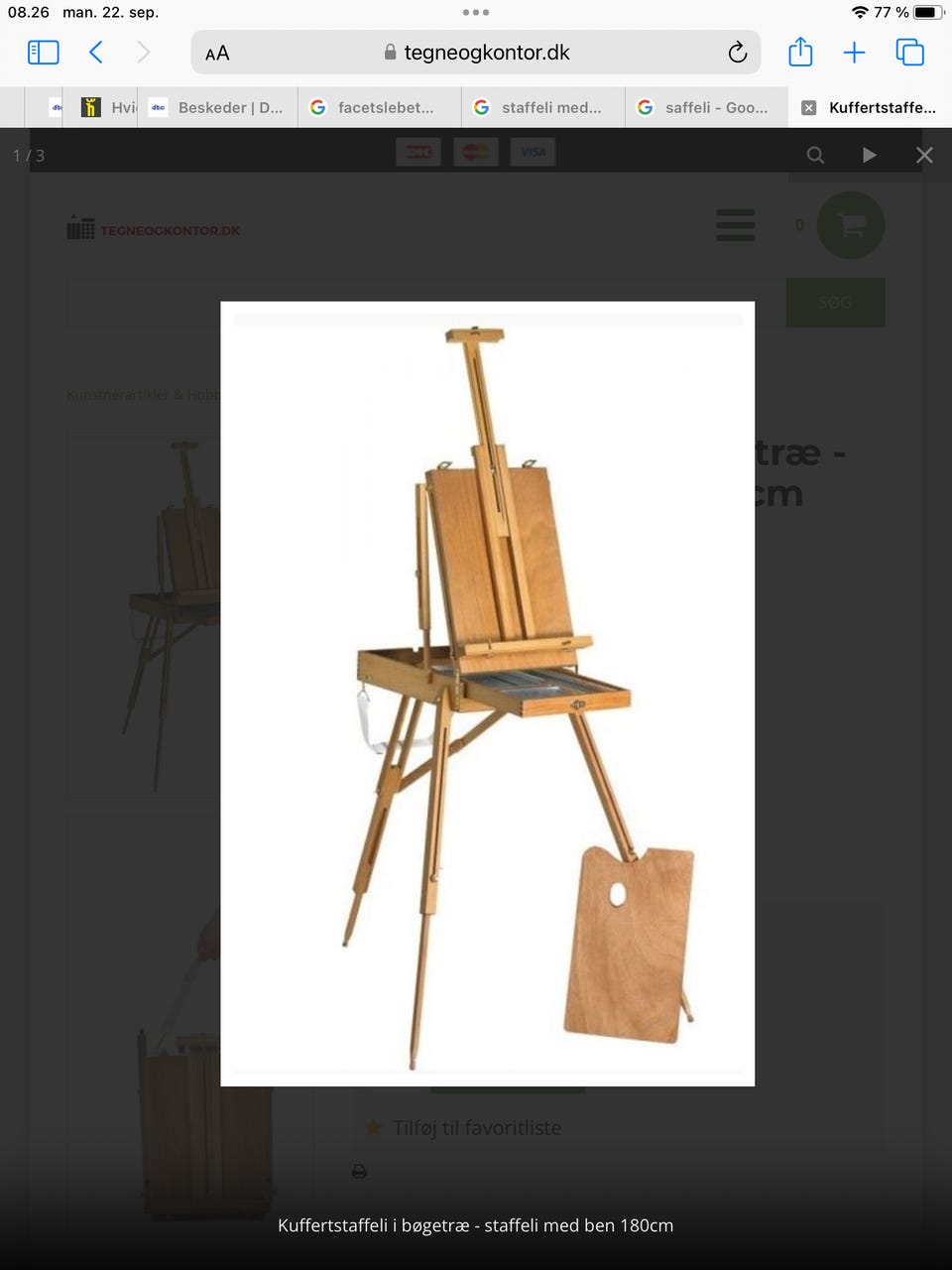This screenshot has width=952, height=1270.
Task: Open the share sheet
Action: (800, 52)
